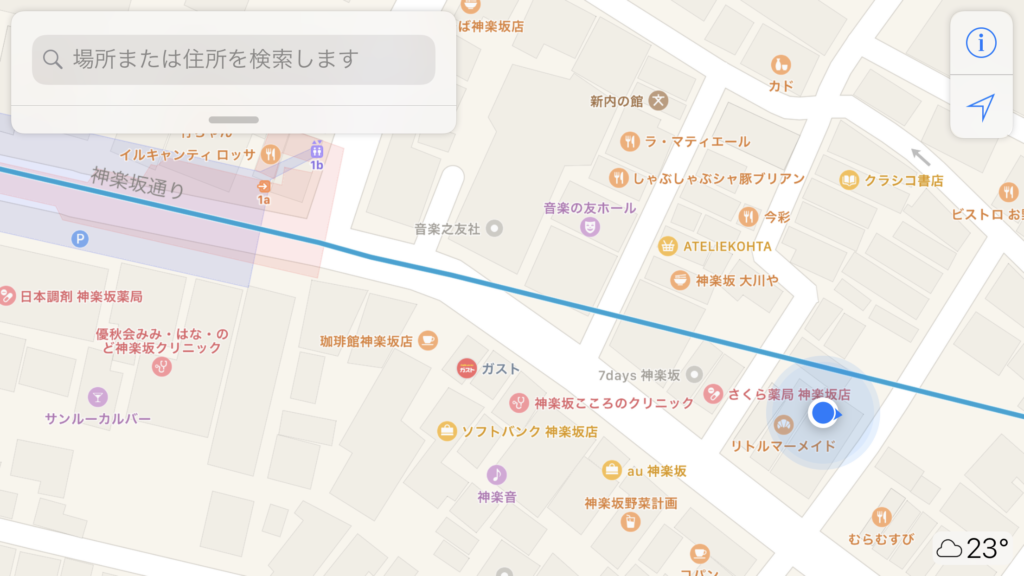Select the au 神楽坂 store pin
This screenshot has width=1024, height=576.
(x=611, y=470)
